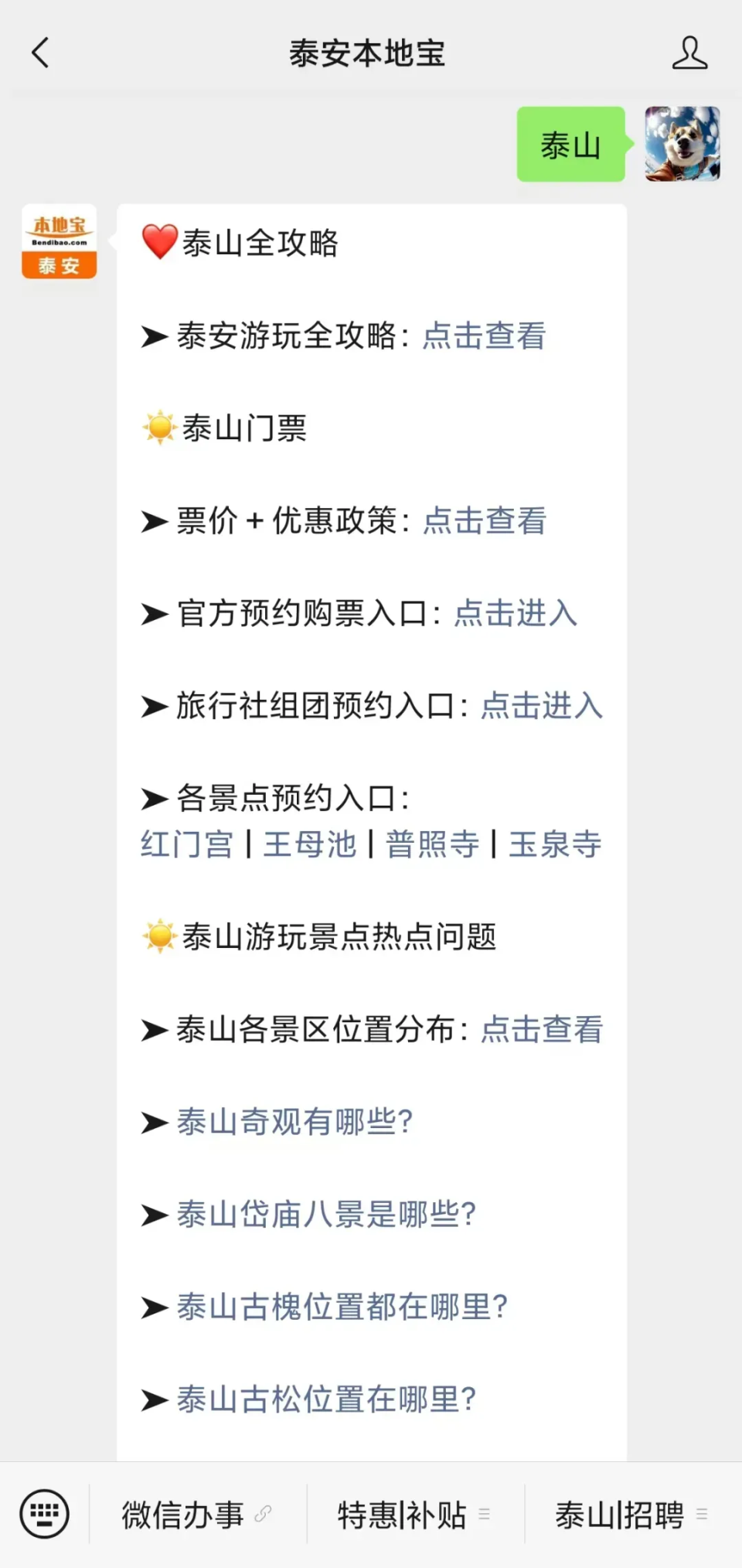Tap the green 泰山 message bubble

(570, 145)
